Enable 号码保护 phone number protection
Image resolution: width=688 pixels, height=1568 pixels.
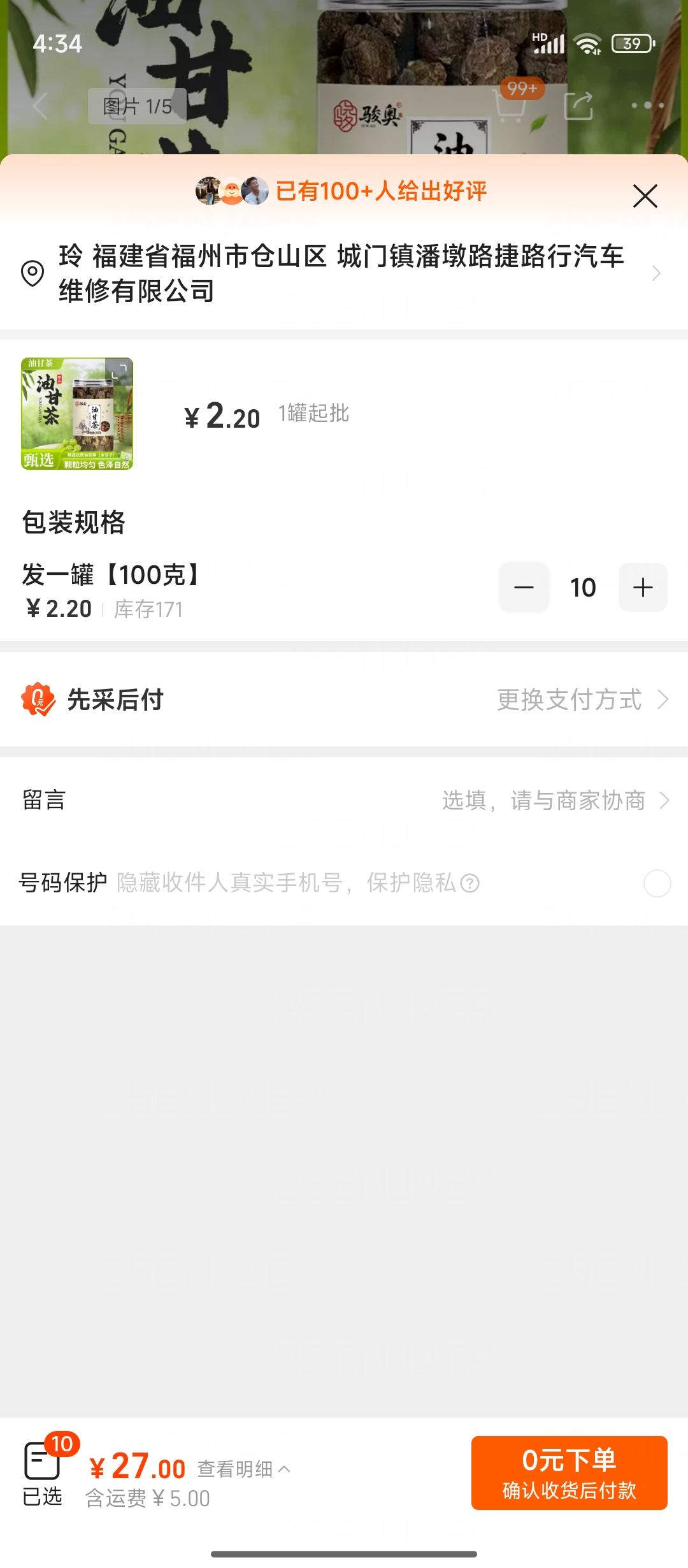pos(657,883)
